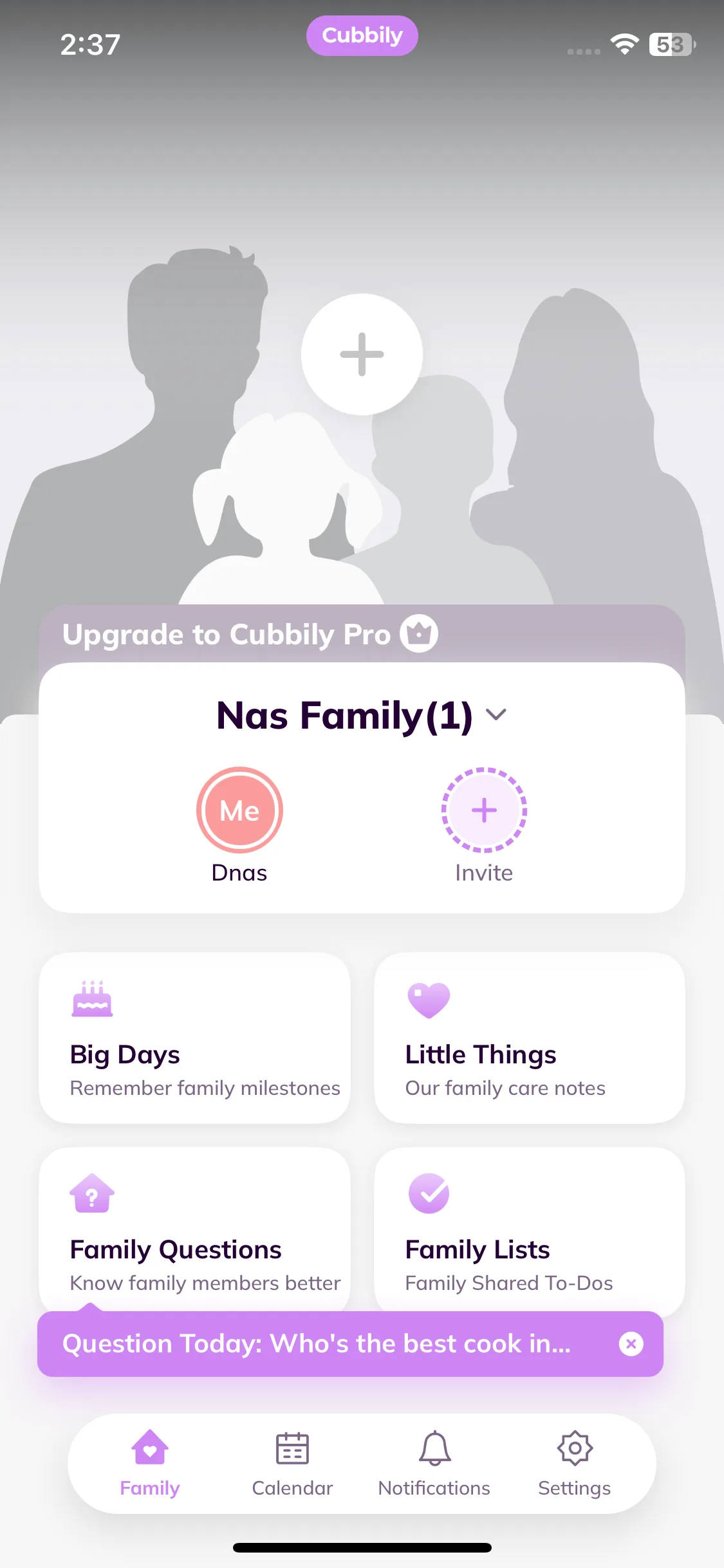
Task: Dismiss the Question Today banner
Action: [631, 1344]
